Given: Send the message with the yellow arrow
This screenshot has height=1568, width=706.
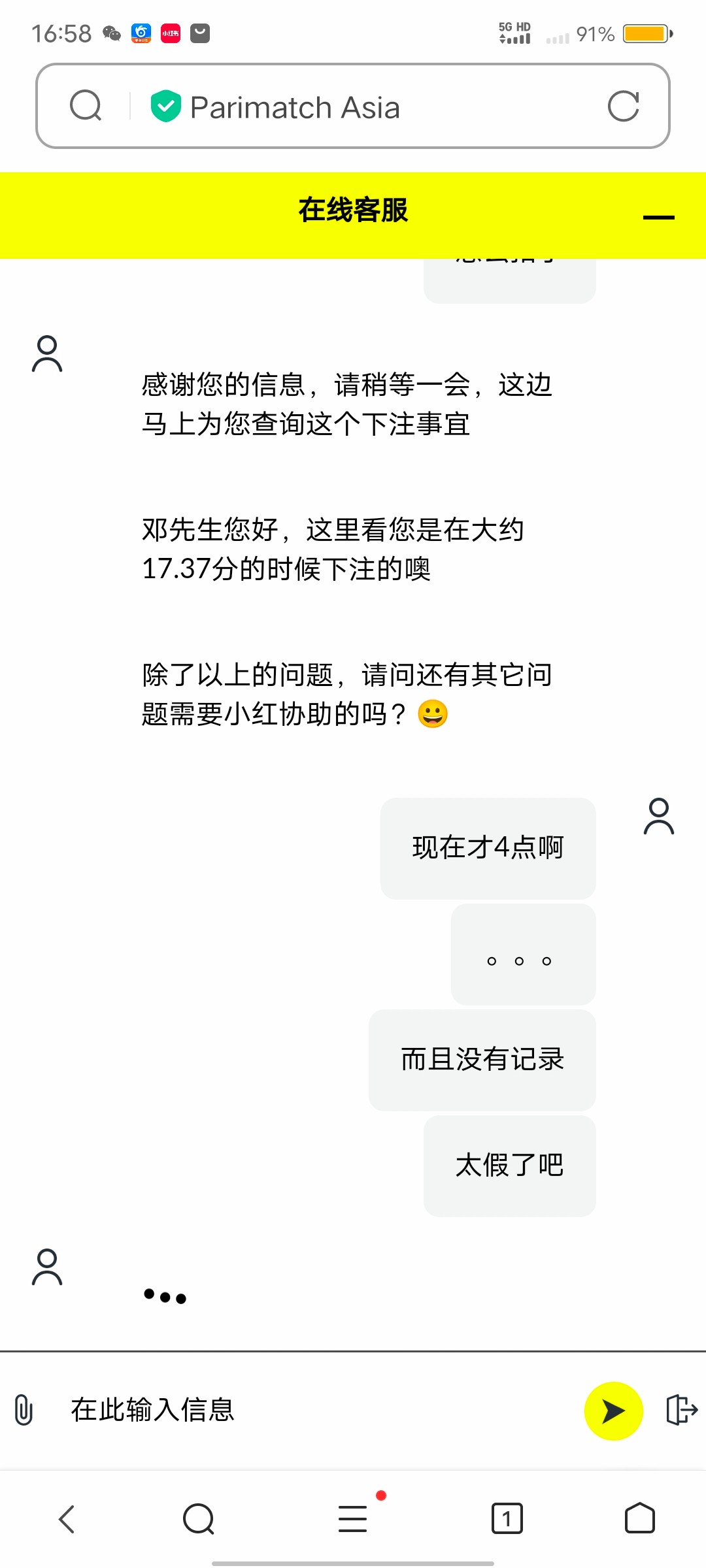Looking at the screenshot, I should click(x=613, y=1411).
